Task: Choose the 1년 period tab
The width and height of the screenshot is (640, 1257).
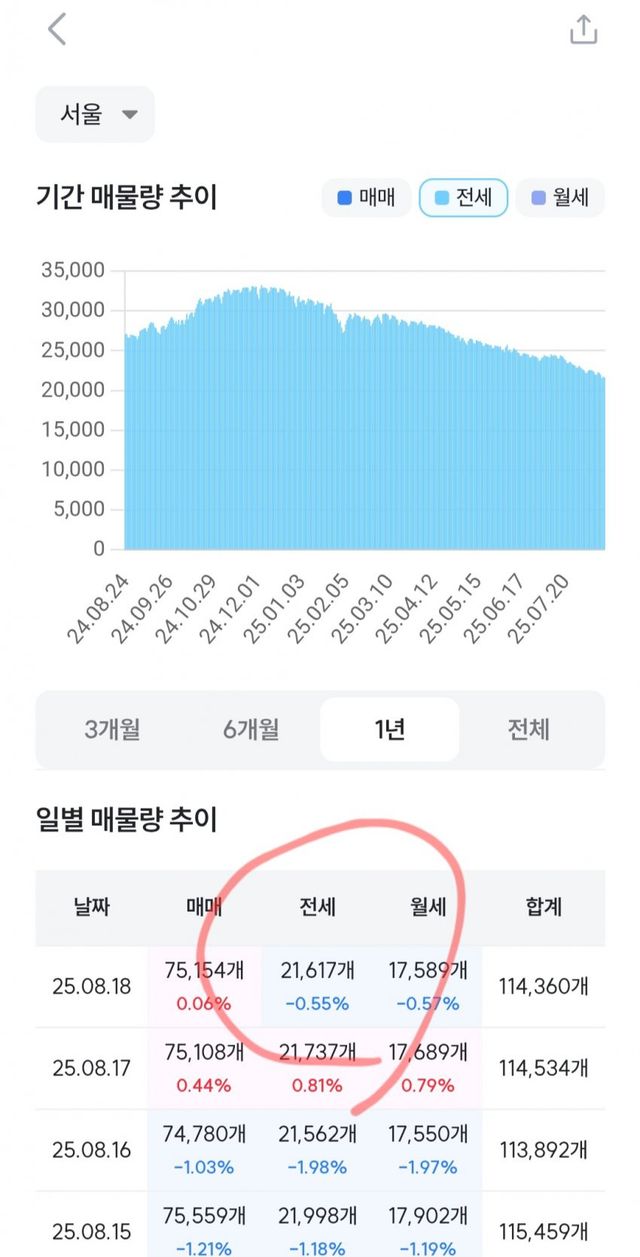Action: (389, 729)
